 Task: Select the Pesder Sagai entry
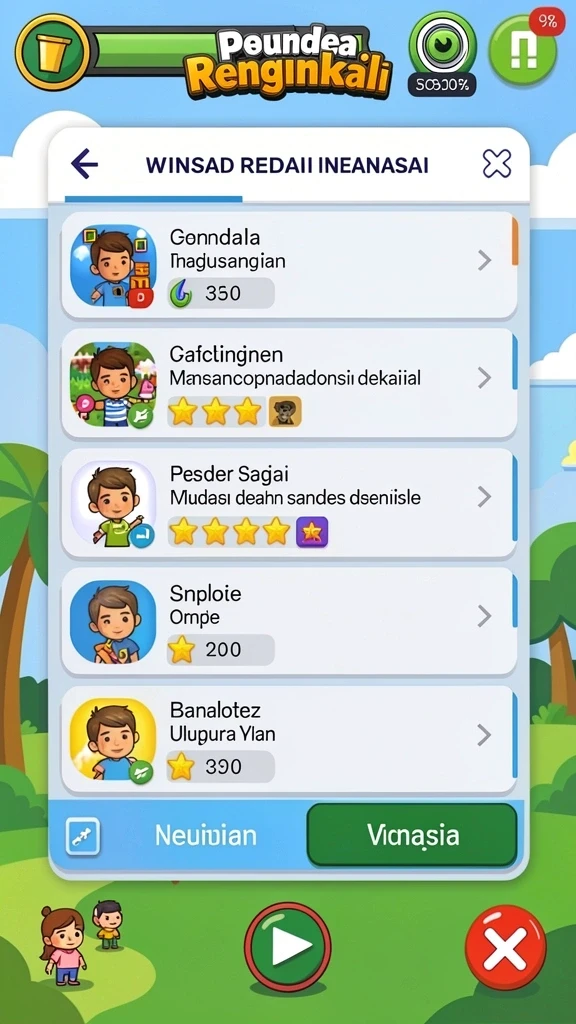click(x=289, y=503)
